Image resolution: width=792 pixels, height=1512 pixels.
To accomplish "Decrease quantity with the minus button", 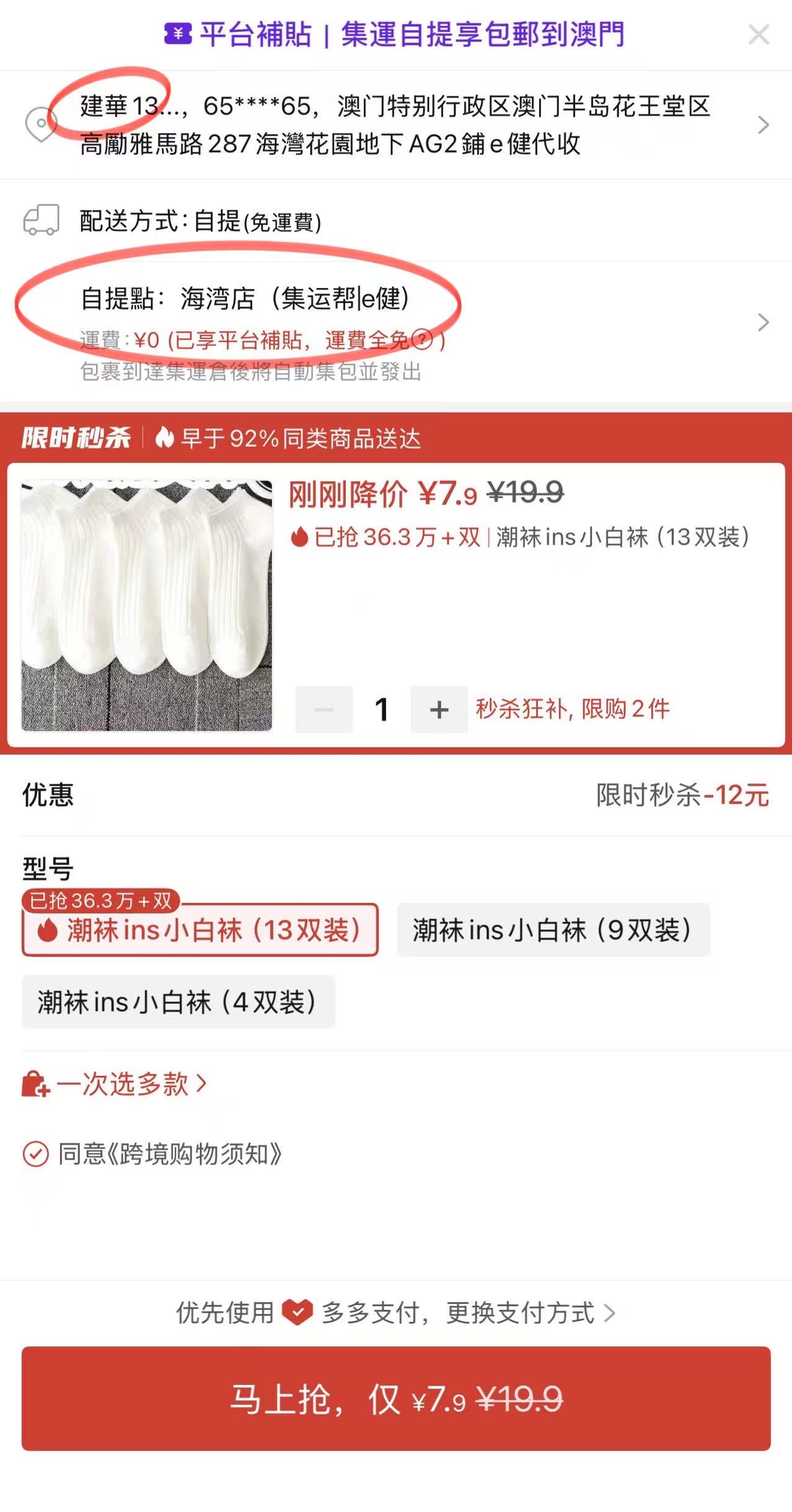I will click(323, 710).
